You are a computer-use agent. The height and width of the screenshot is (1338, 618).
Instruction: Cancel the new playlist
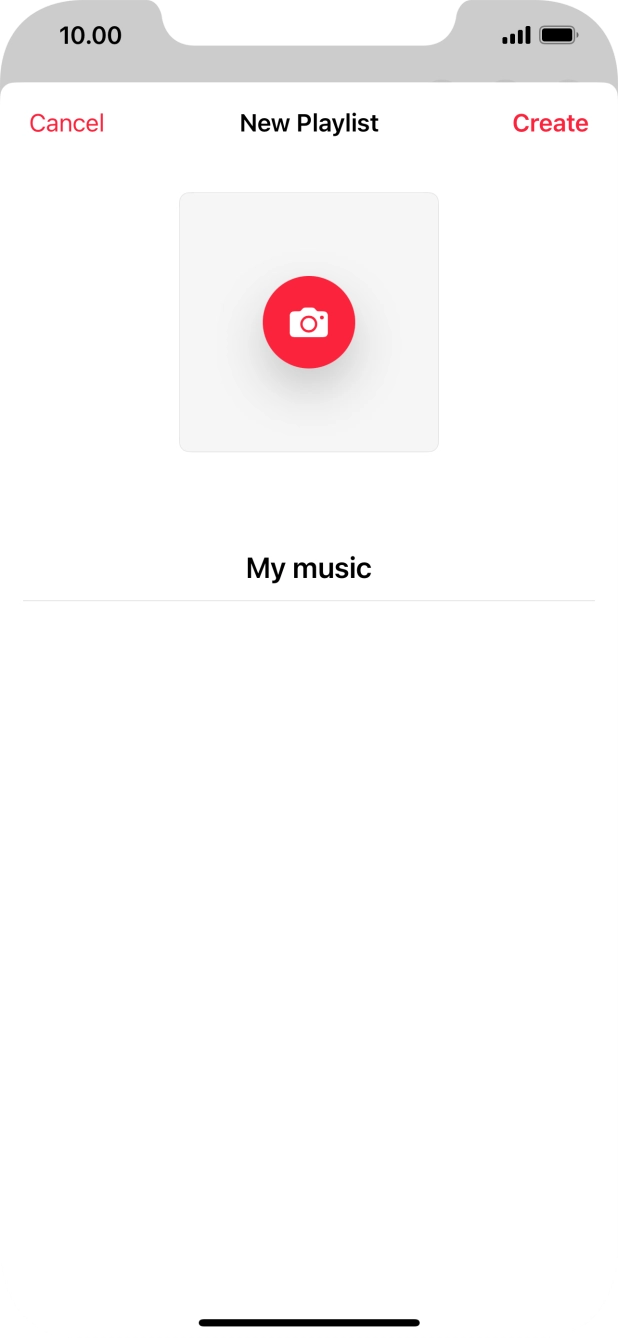pos(67,123)
